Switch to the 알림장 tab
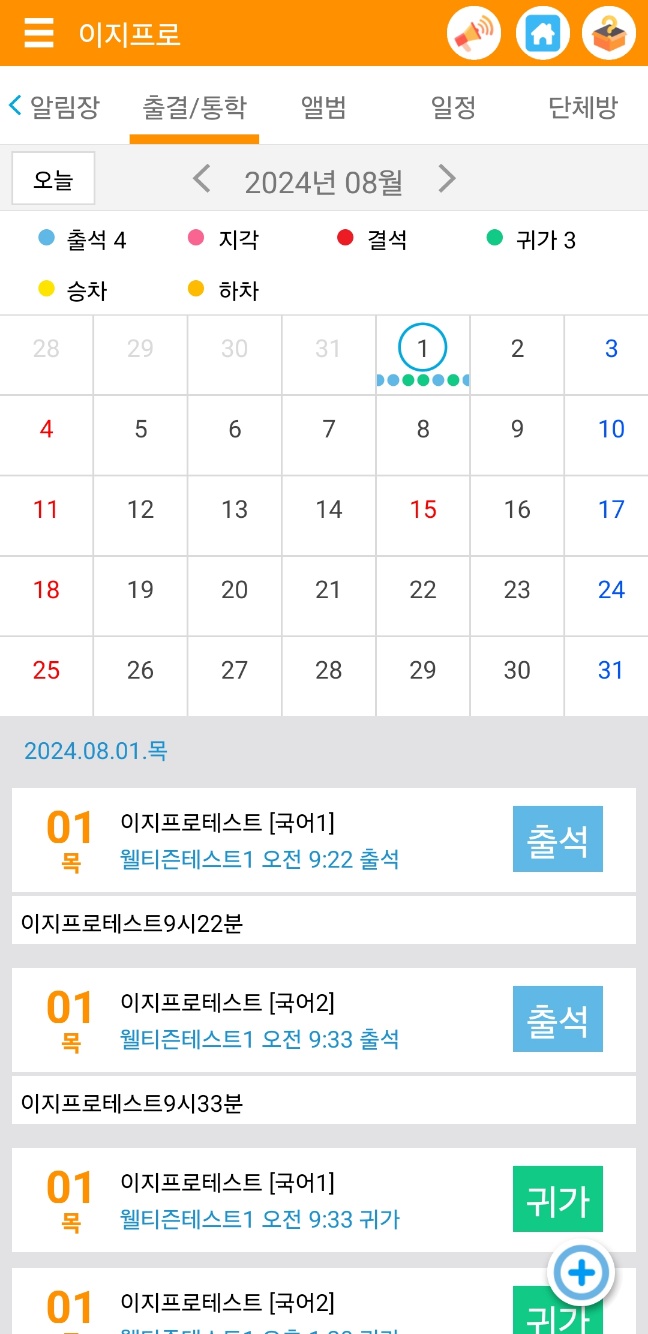The width and height of the screenshot is (648, 1334). point(54,107)
